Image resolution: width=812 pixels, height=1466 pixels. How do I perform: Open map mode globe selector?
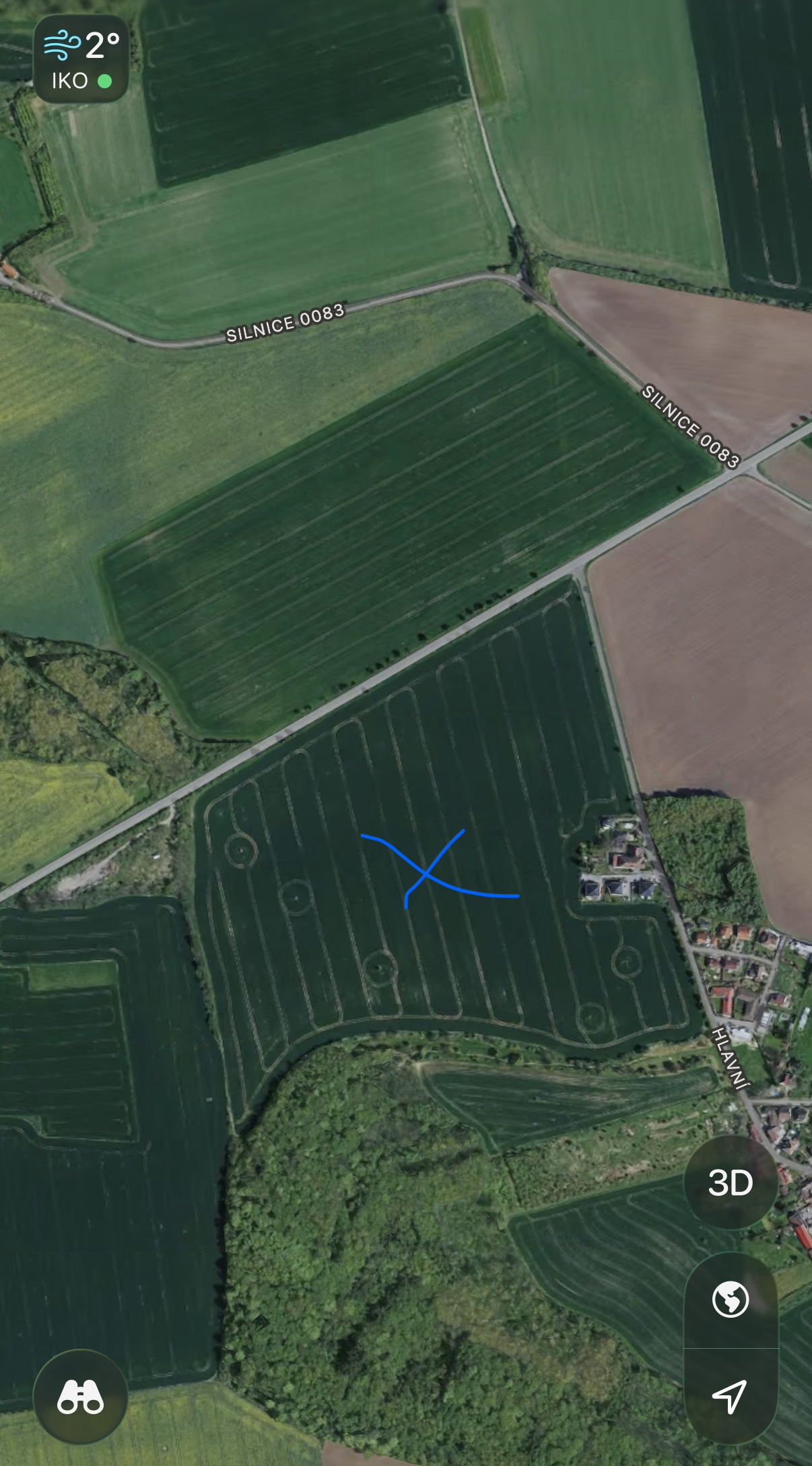tap(731, 1298)
